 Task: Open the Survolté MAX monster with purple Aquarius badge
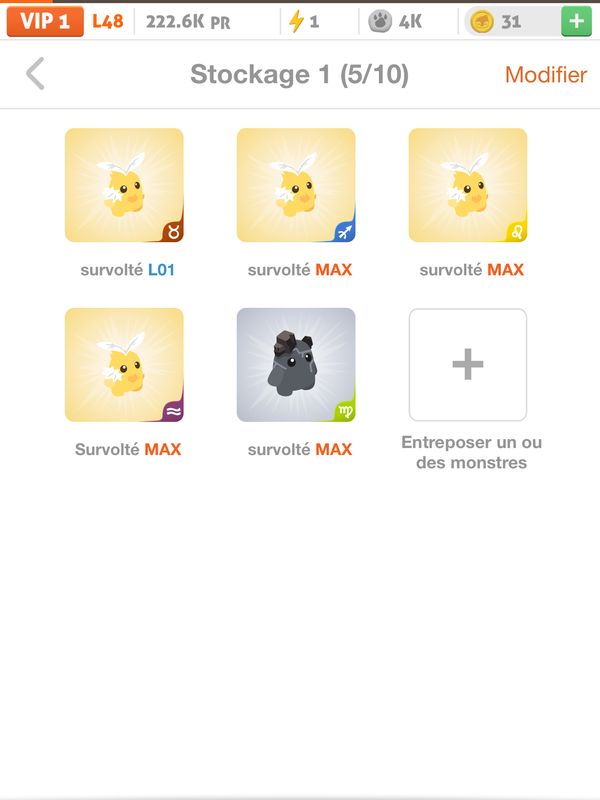coord(124,365)
